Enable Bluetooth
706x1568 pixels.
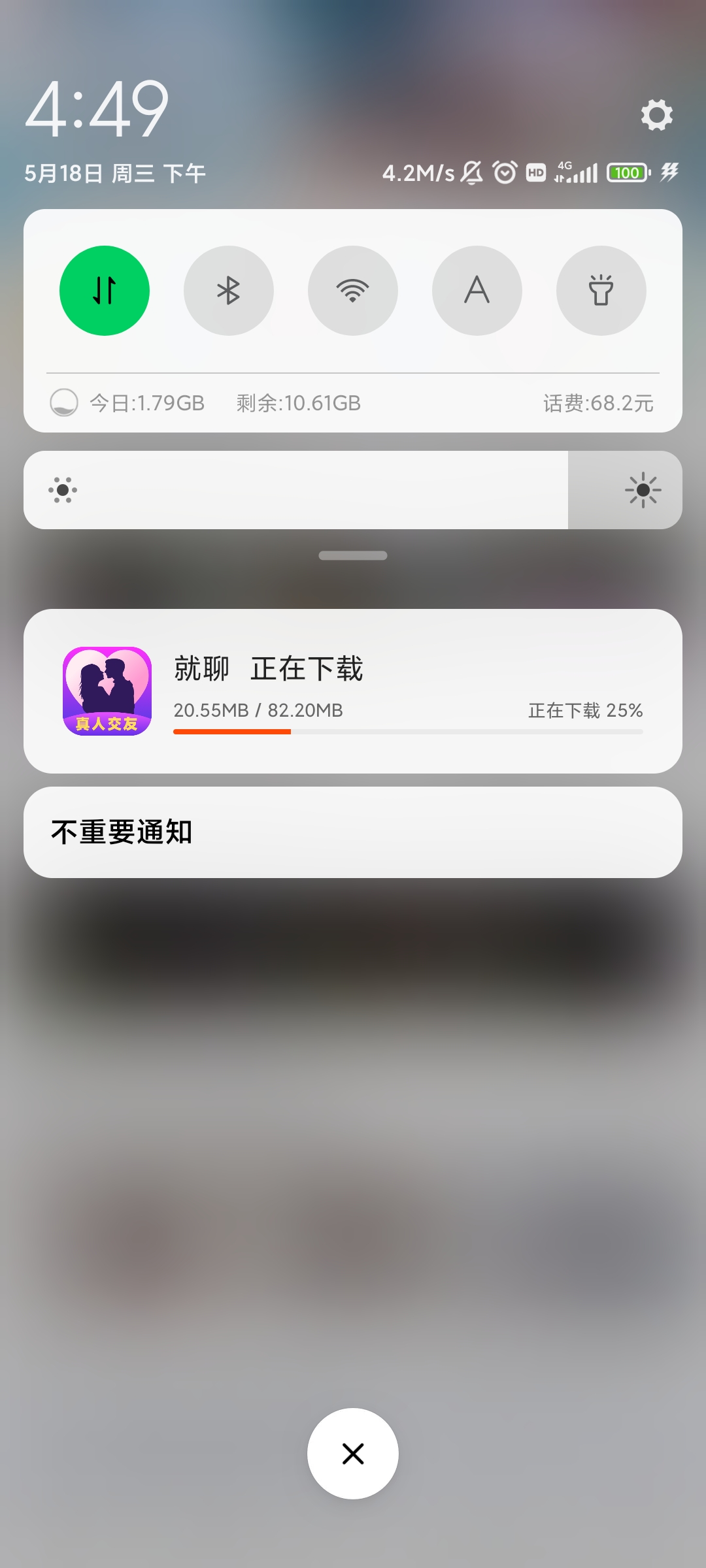229,291
